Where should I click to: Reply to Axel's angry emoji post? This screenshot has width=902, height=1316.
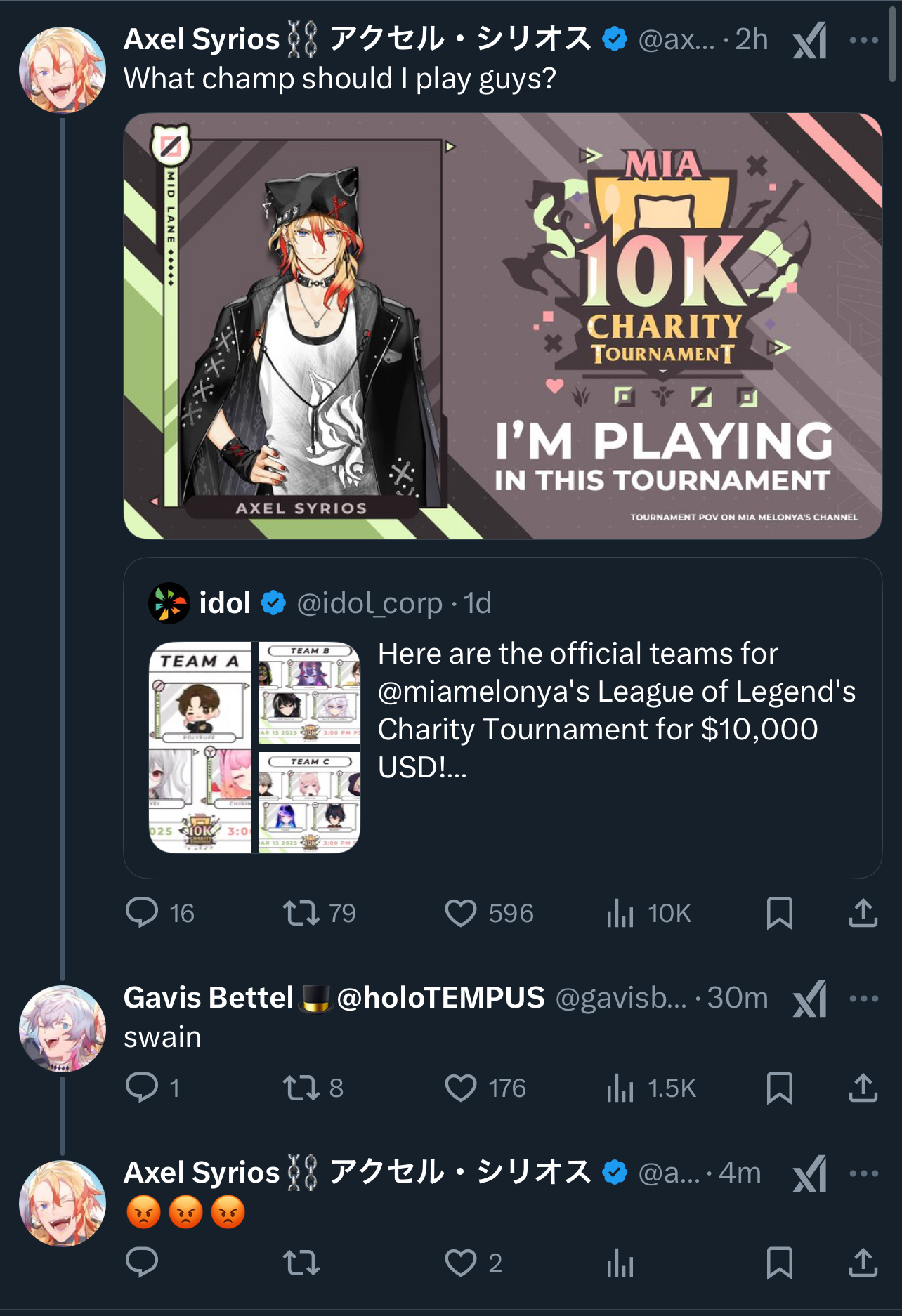coord(142,1263)
